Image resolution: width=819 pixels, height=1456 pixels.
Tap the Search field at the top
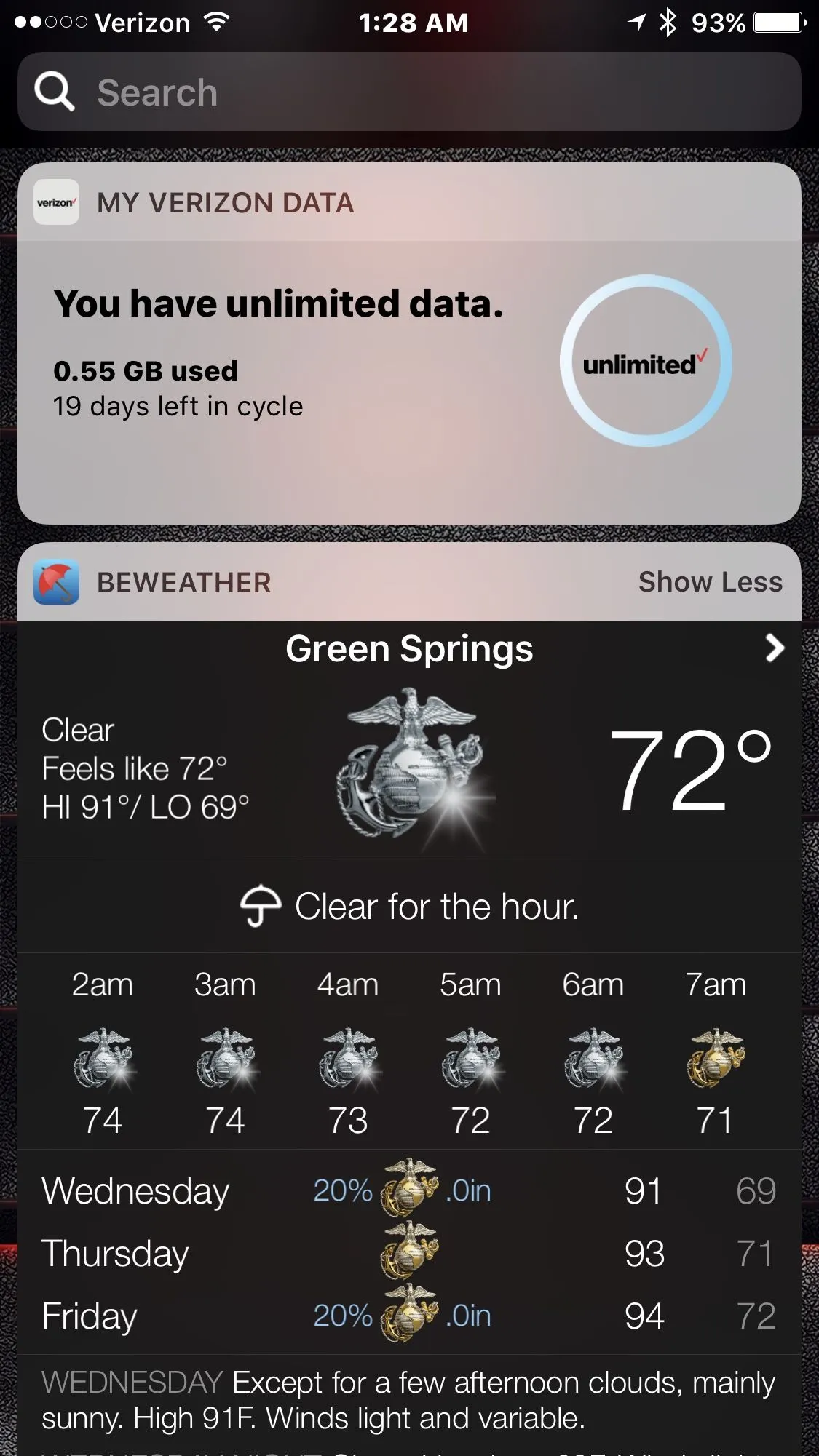click(408, 92)
